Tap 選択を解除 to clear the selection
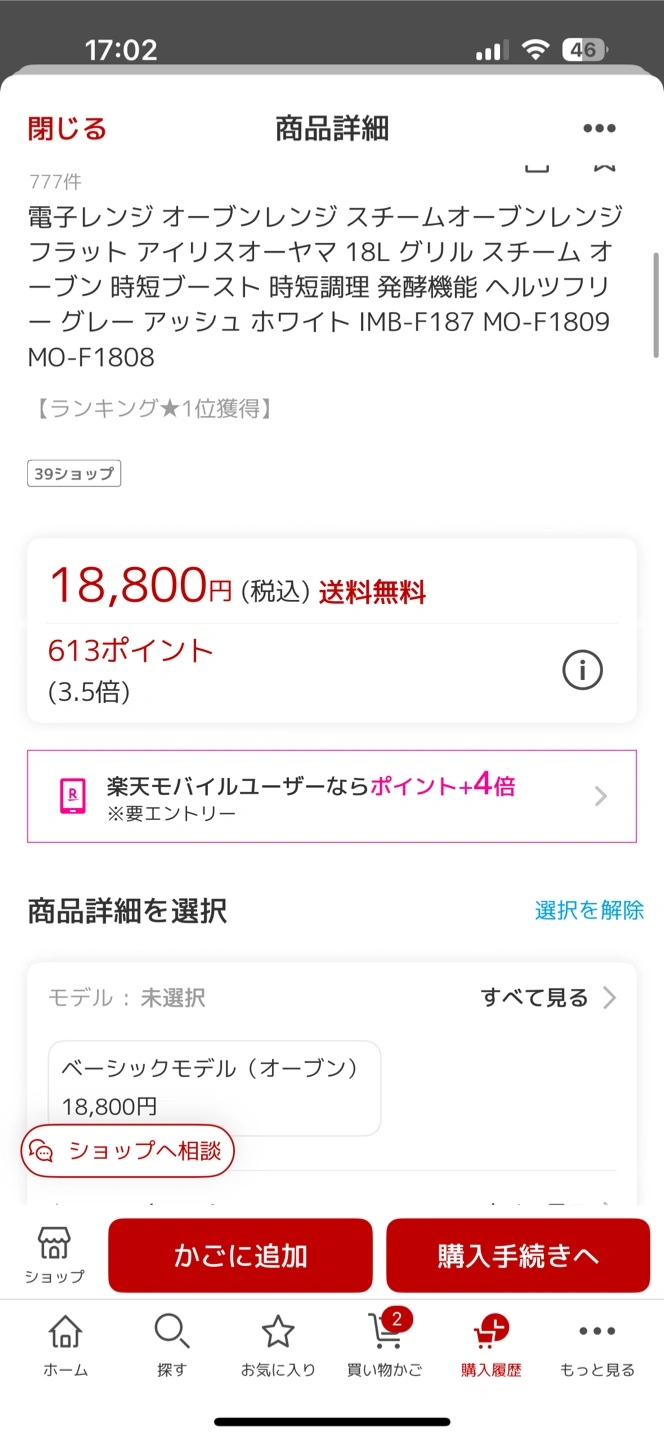664x1440 pixels. 589,910
